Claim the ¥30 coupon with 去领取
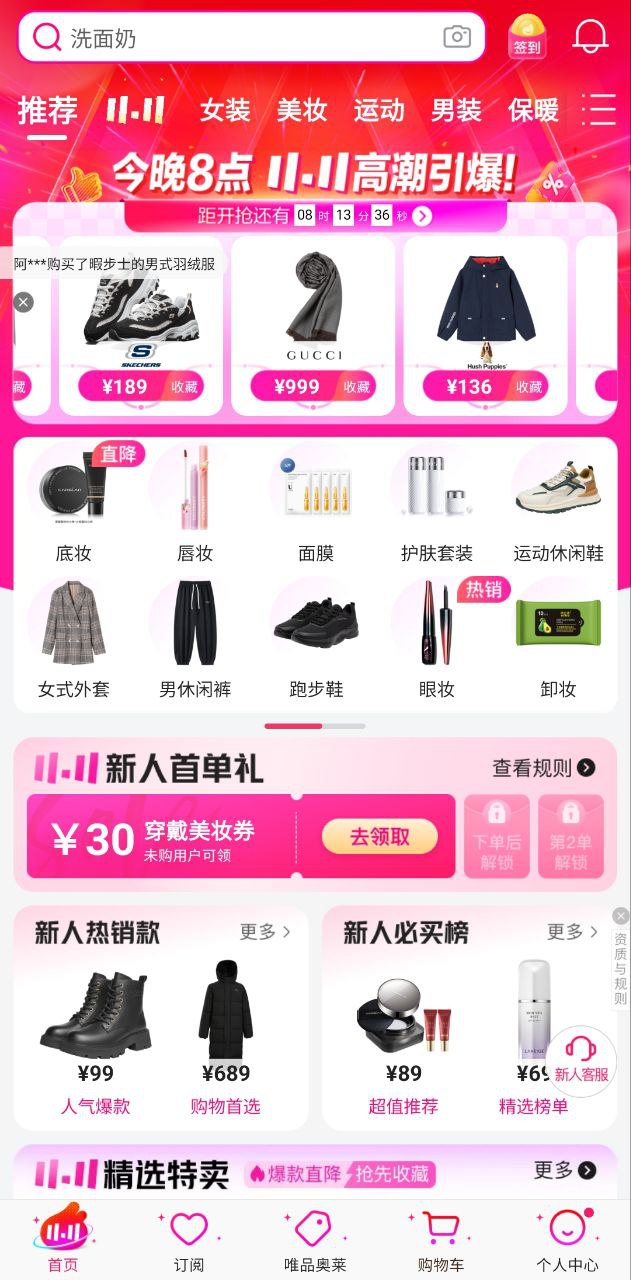 pos(379,837)
